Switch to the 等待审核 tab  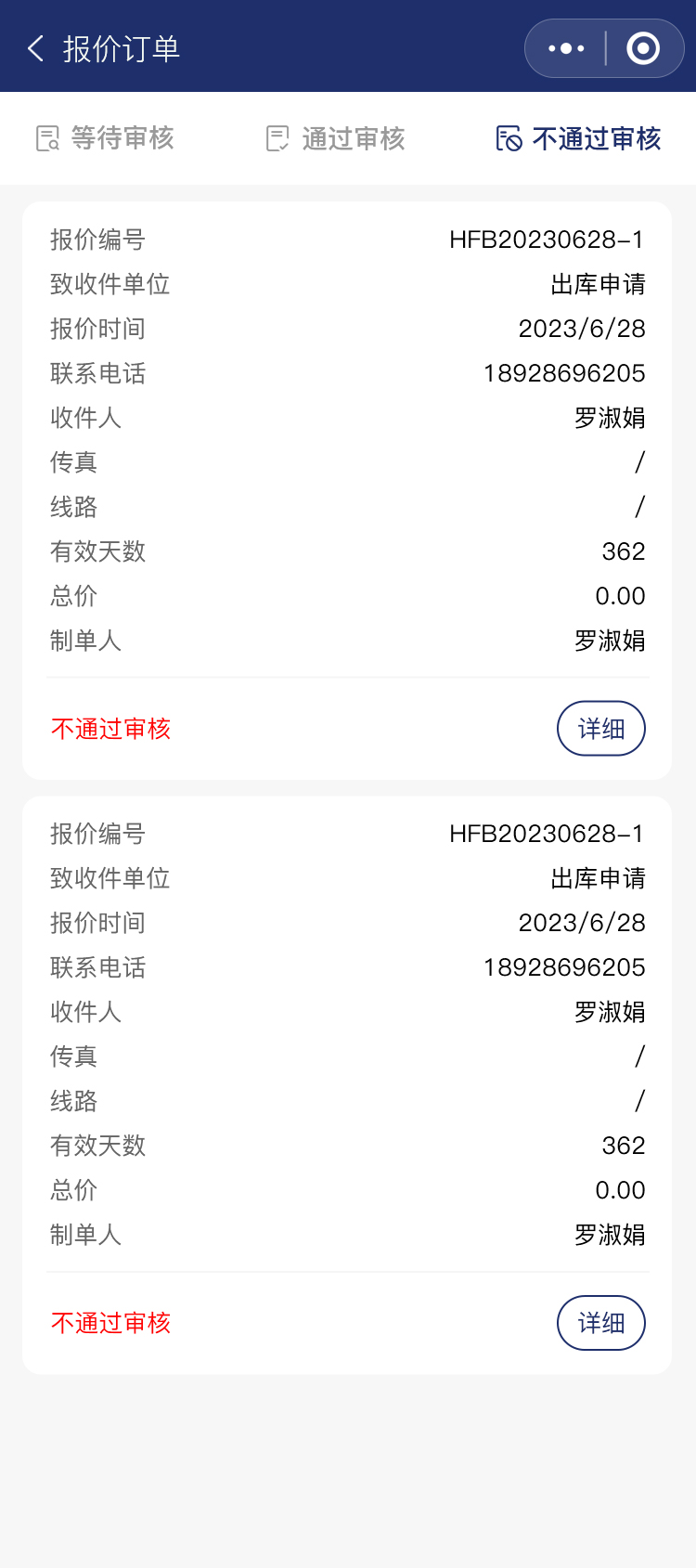[105, 138]
